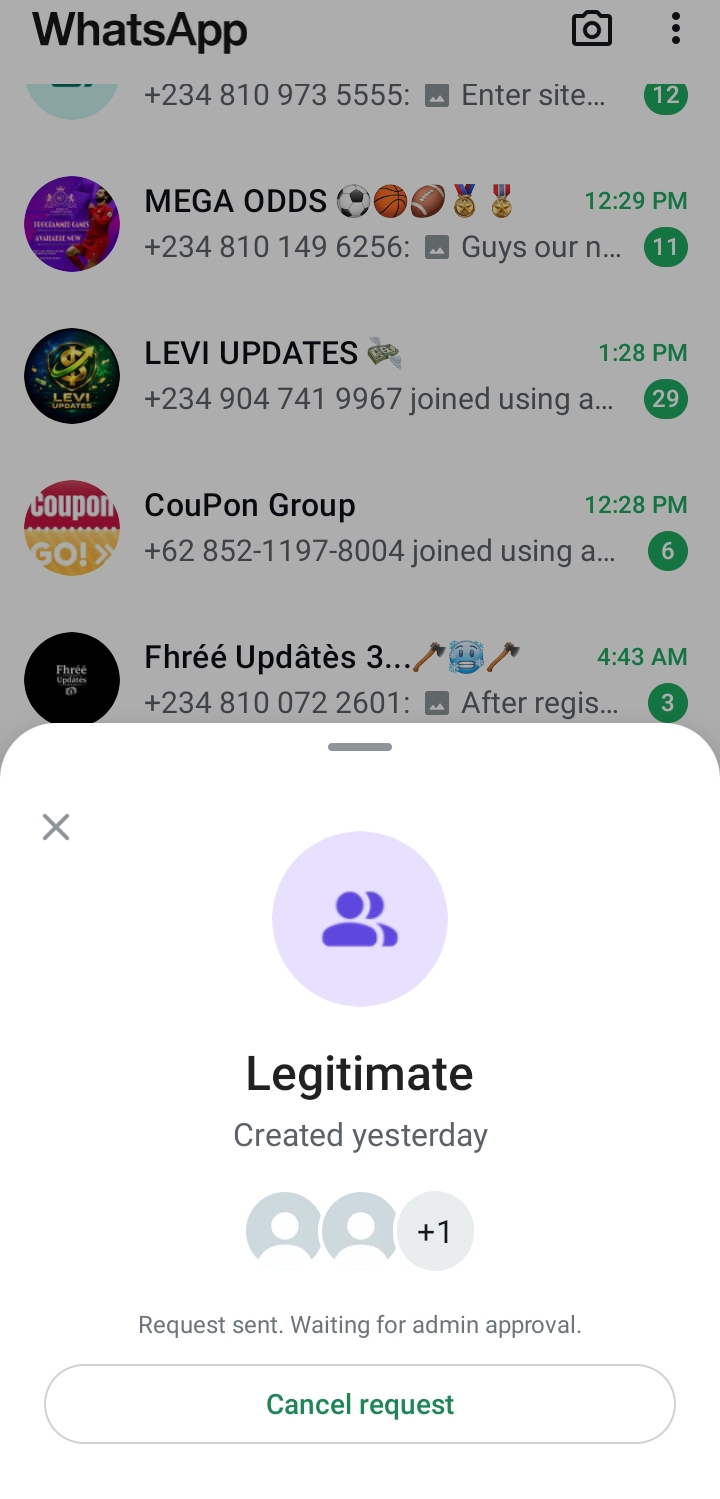
Task: Cancel the join request for Legitimate
Action: [360, 1404]
